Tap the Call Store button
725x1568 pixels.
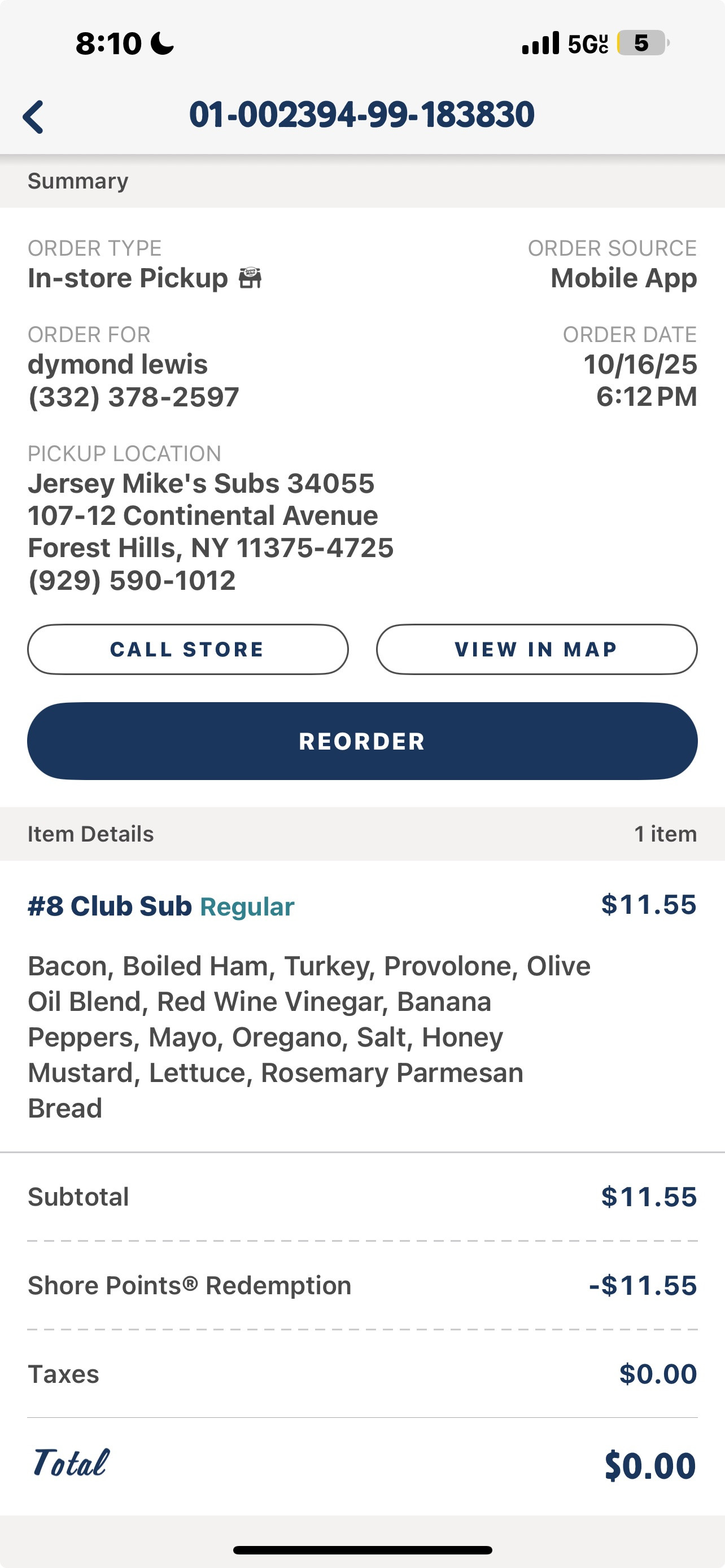(x=187, y=650)
